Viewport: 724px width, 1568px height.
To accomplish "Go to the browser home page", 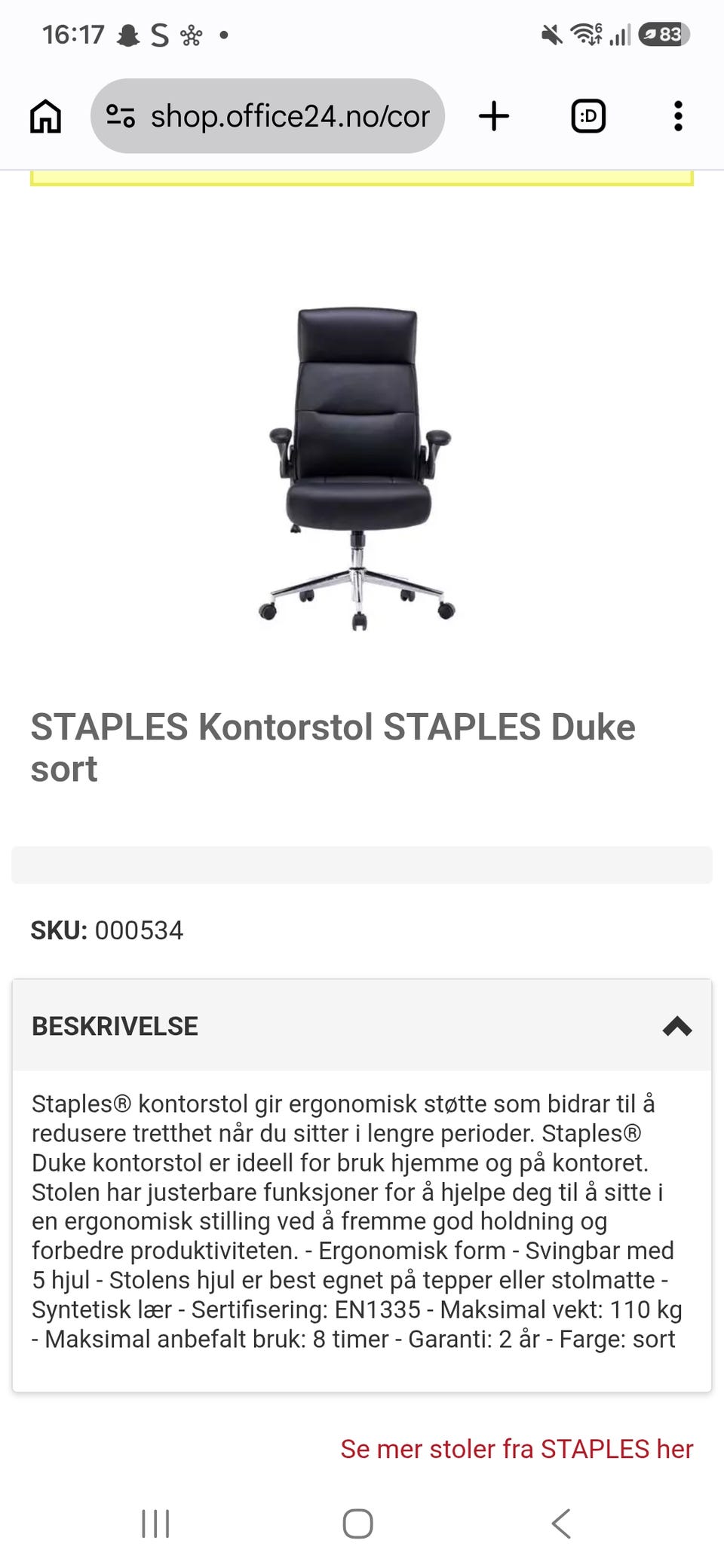I will [x=45, y=116].
